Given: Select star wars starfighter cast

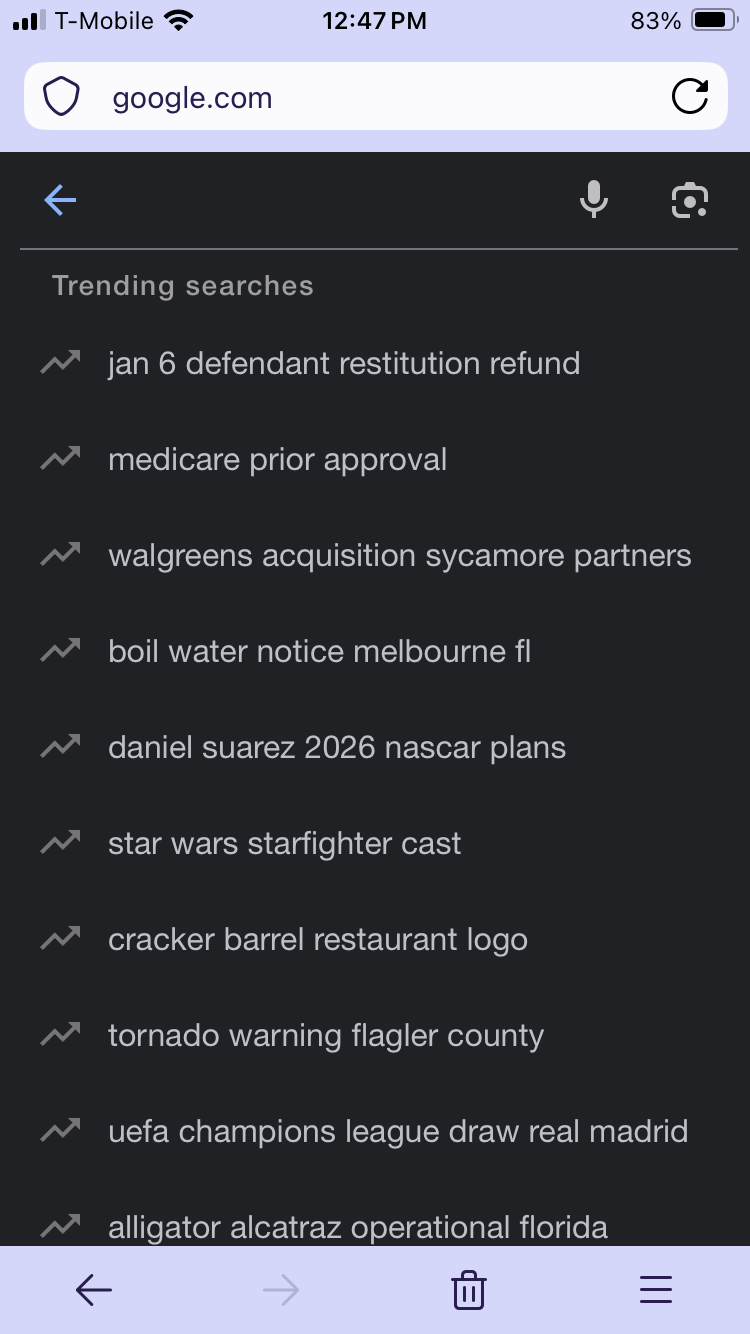Looking at the screenshot, I should point(285,844).
